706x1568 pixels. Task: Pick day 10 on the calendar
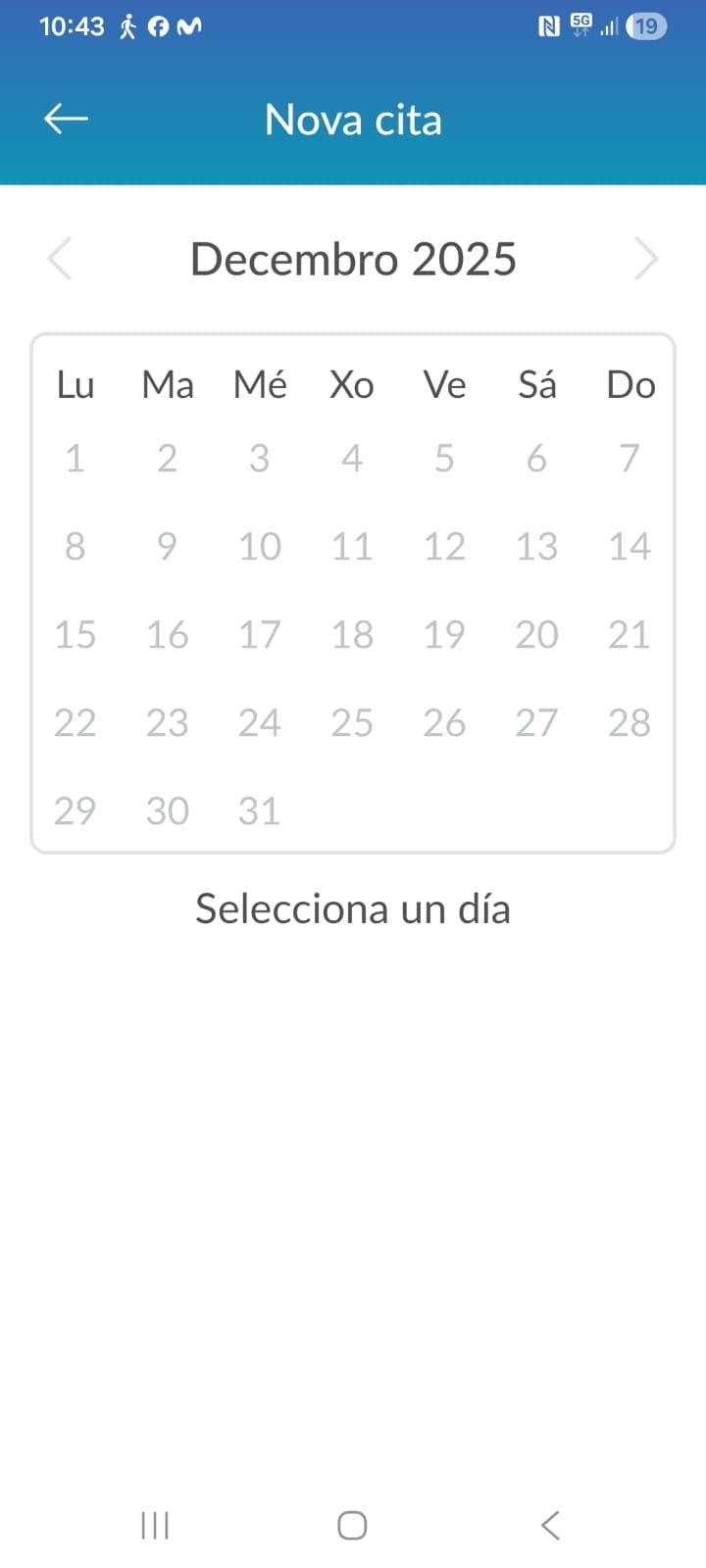click(x=260, y=547)
